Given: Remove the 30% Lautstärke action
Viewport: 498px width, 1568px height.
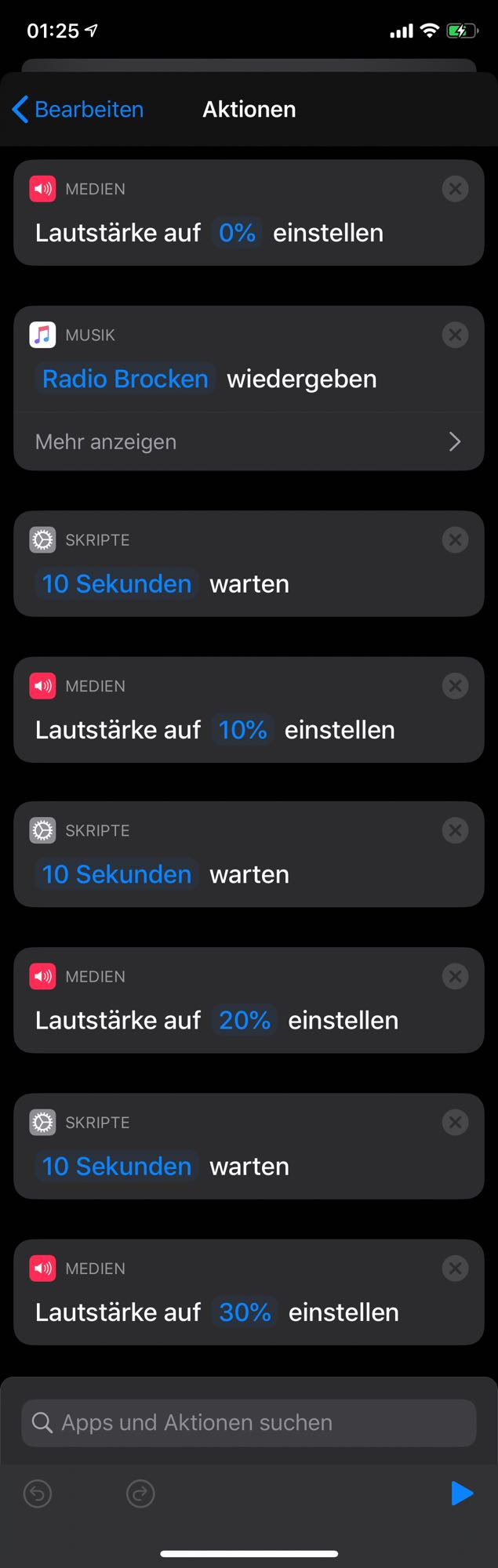Looking at the screenshot, I should point(455,1268).
